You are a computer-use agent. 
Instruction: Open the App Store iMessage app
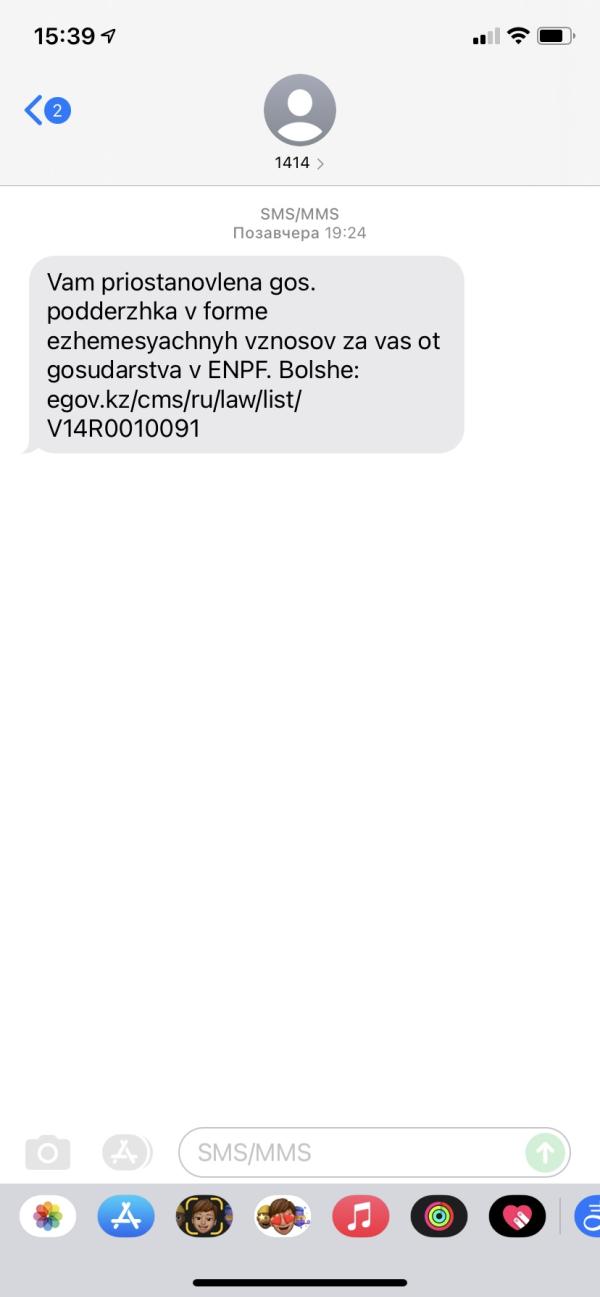pyautogui.click(x=126, y=1216)
